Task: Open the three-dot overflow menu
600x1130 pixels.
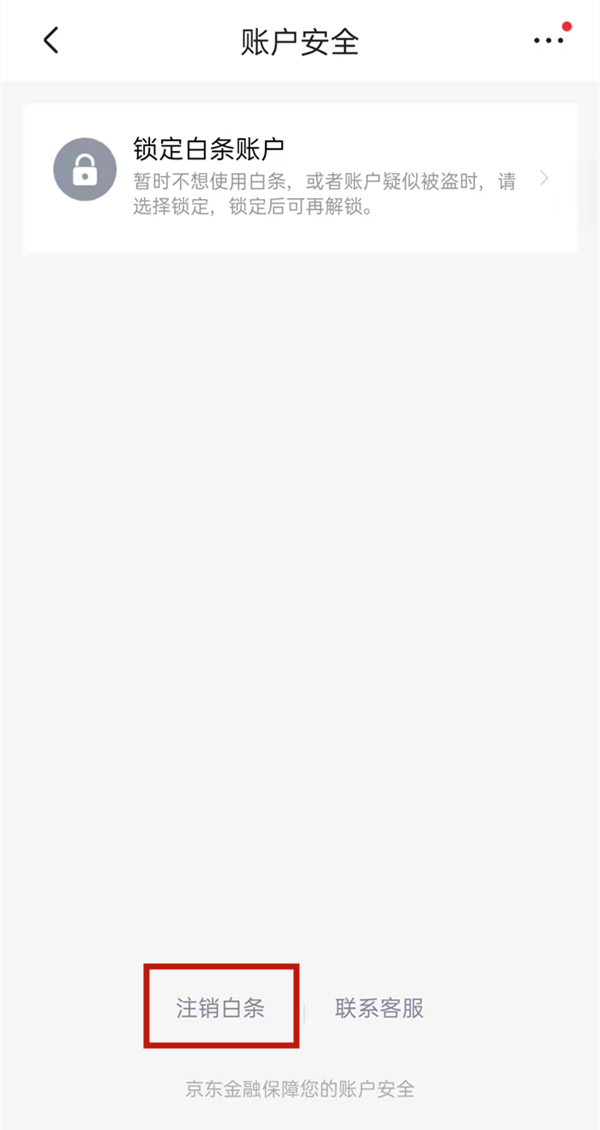Action: (548, 41)
